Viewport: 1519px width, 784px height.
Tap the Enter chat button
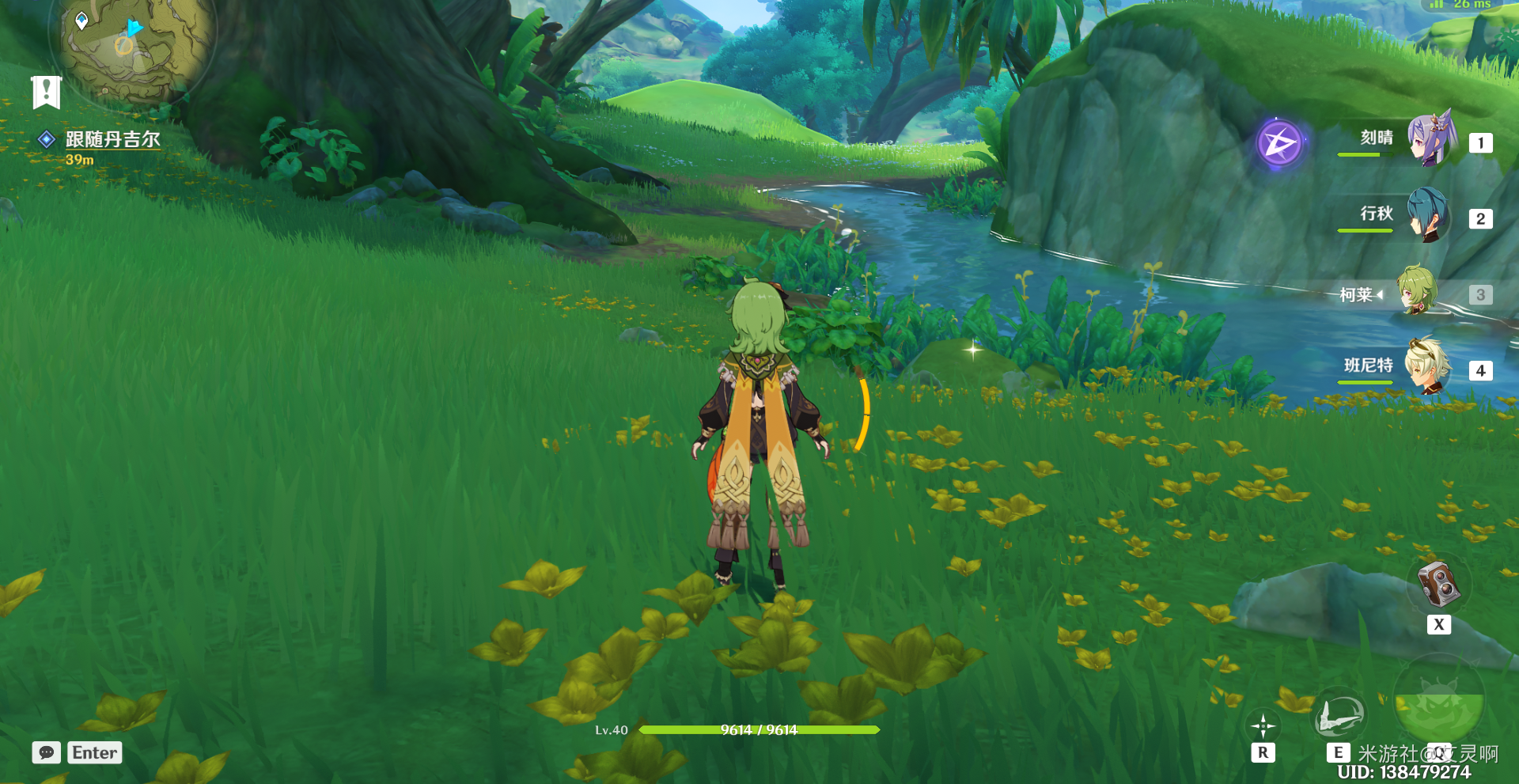95,752
